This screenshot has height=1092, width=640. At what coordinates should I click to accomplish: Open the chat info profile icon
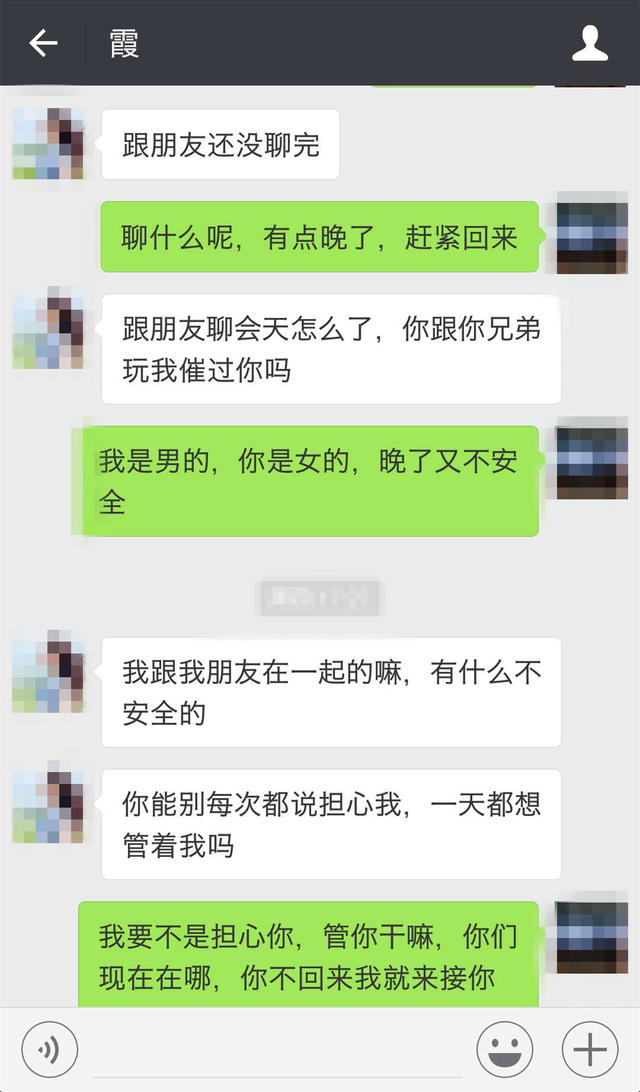coord(590,43)
